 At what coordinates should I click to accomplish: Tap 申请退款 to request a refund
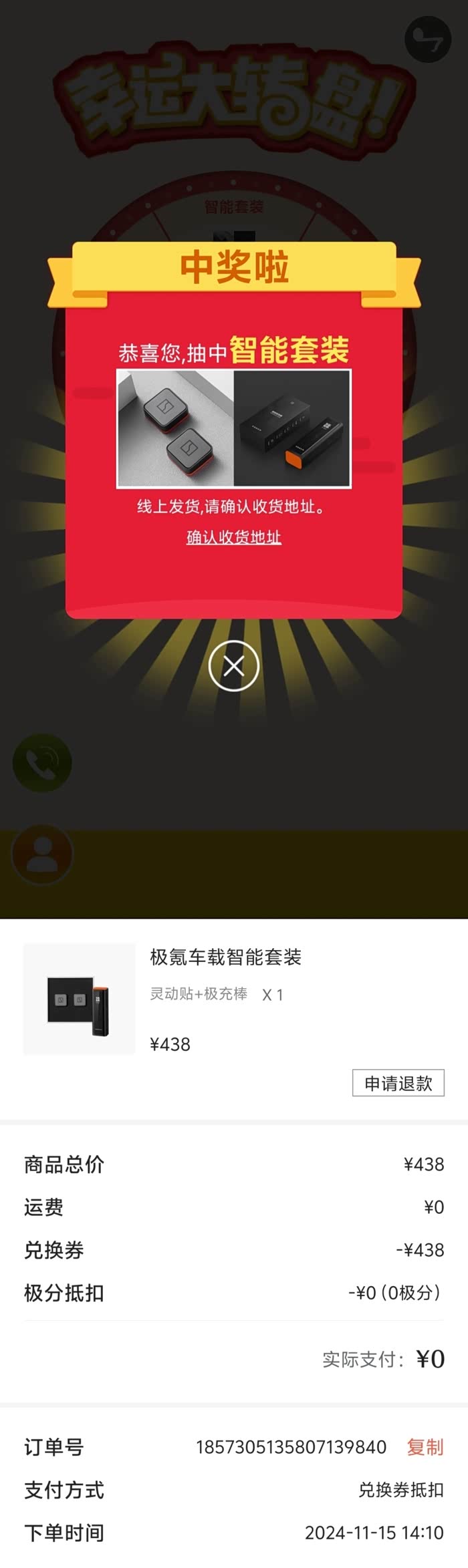tap(398, 1083)
